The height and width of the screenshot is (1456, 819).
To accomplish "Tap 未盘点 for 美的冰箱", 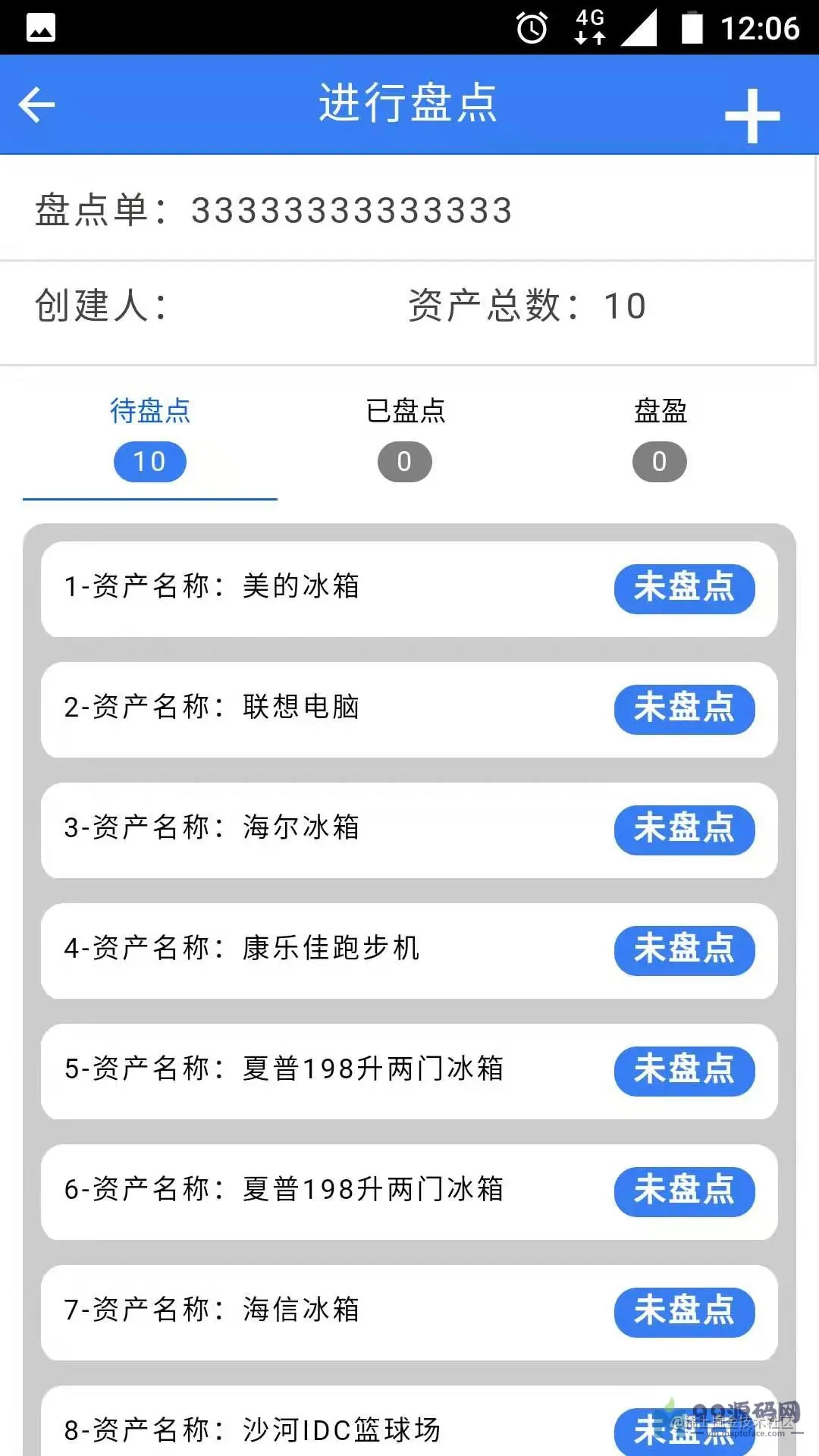I will click(x=684, y=588).
